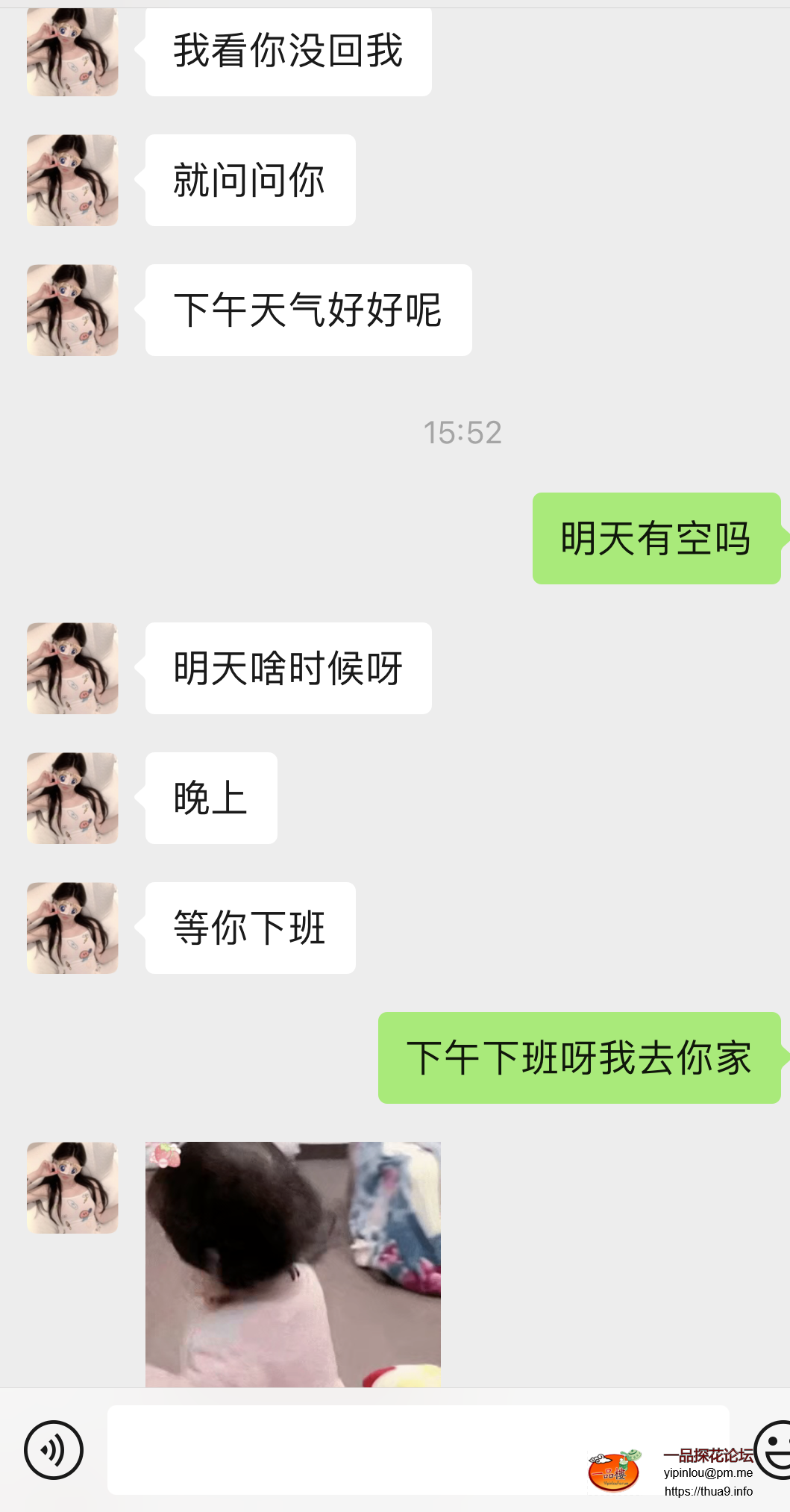Open the emoji picker
The height and width of the screenshot is (1512, 790).
pyautogui.click(x=774, y=1449)
